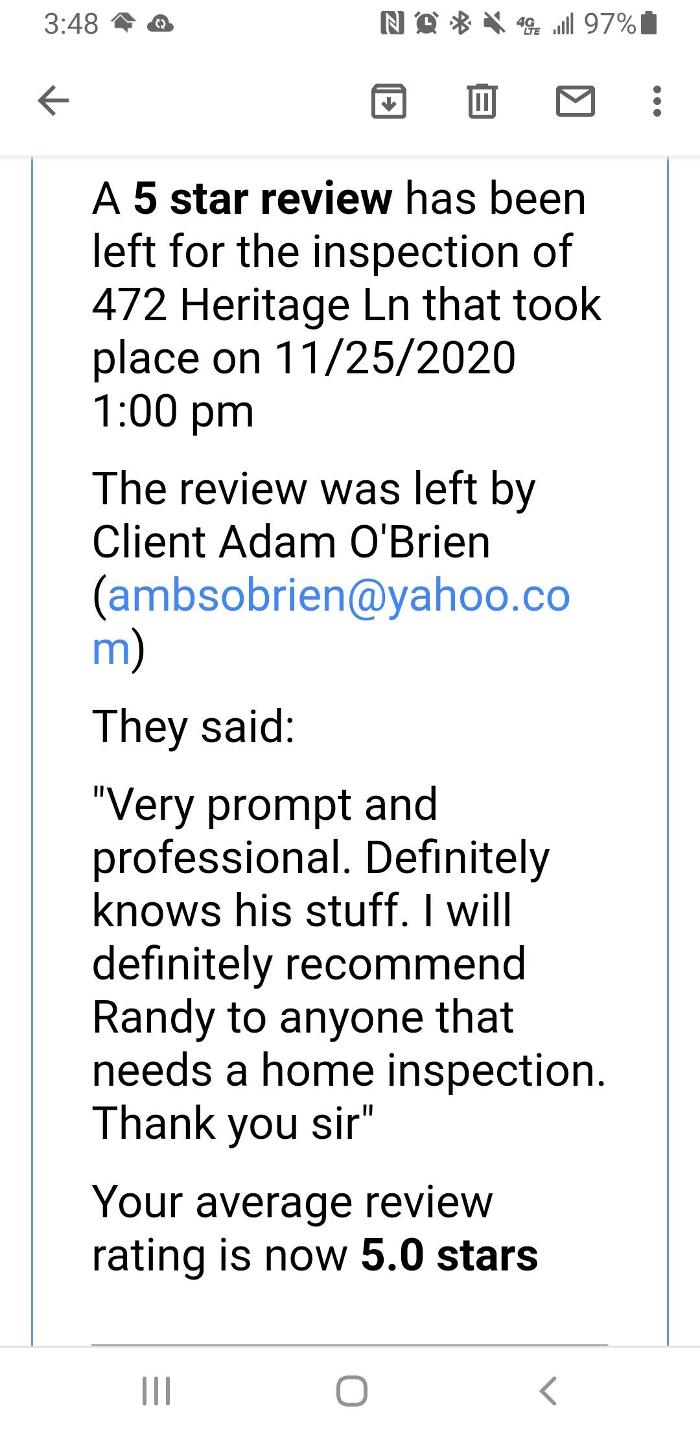Archive this email
This screenshot has height=1439, width=700.
tap(388, 101)
